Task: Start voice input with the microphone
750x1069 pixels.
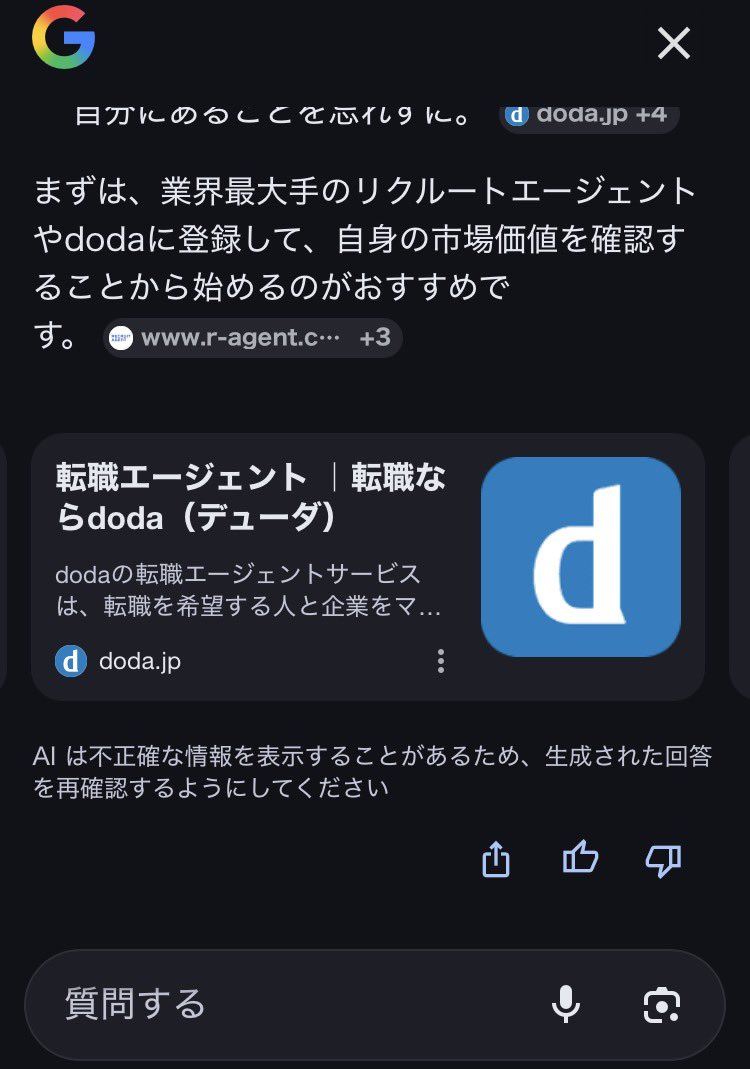Action: point(566,1004)
